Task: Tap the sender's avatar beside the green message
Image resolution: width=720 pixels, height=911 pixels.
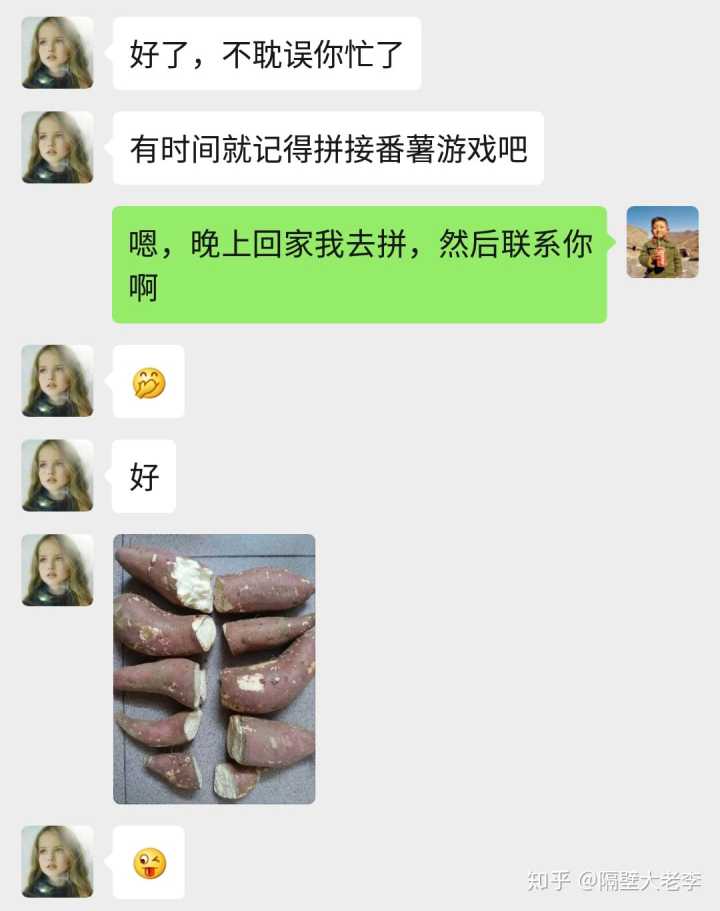Action: tap(662, 242)
